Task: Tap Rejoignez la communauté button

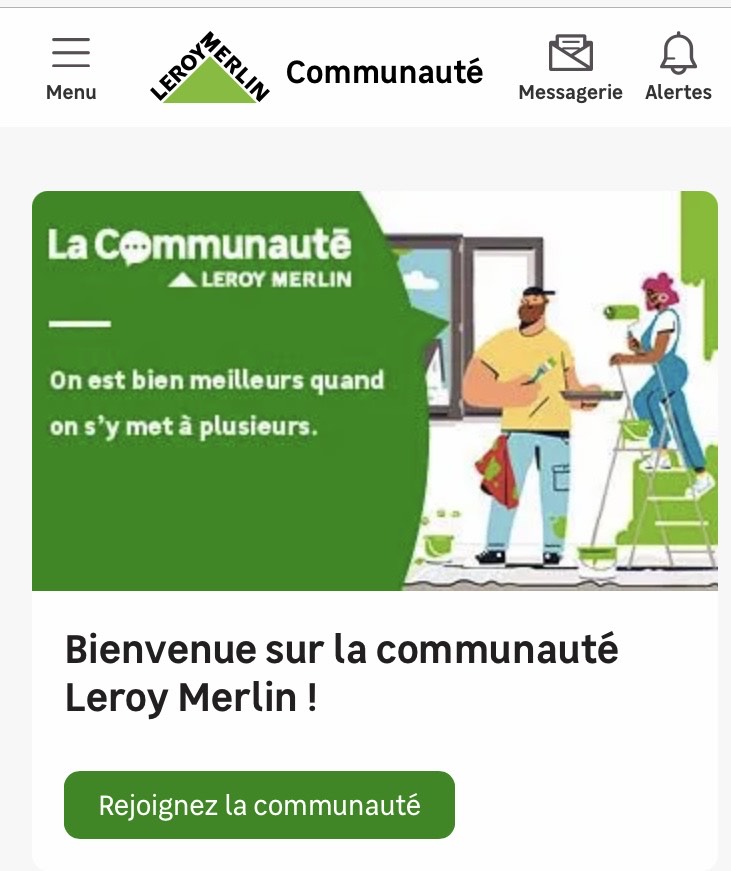Action: tap(259, 805)
